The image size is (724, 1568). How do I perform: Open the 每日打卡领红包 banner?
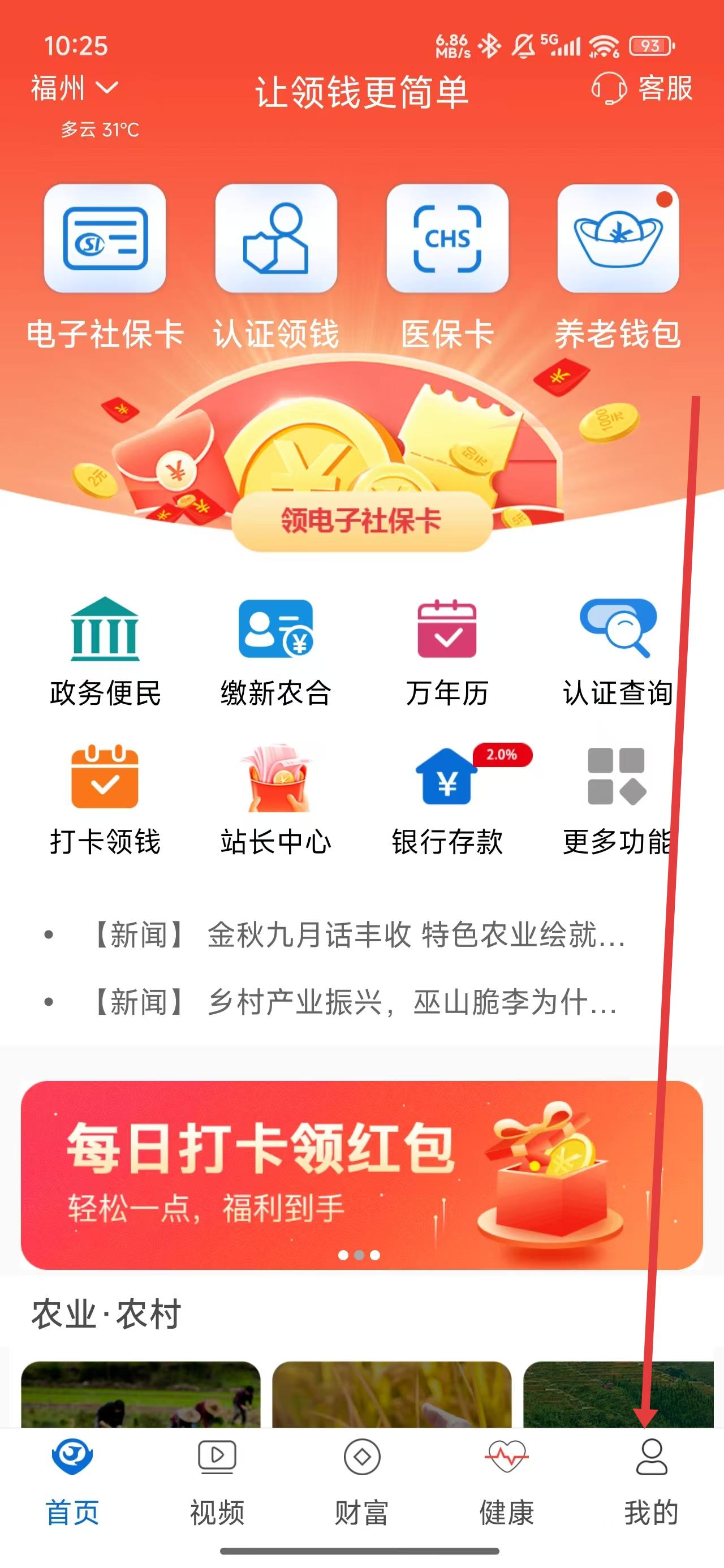(361, 1174)
